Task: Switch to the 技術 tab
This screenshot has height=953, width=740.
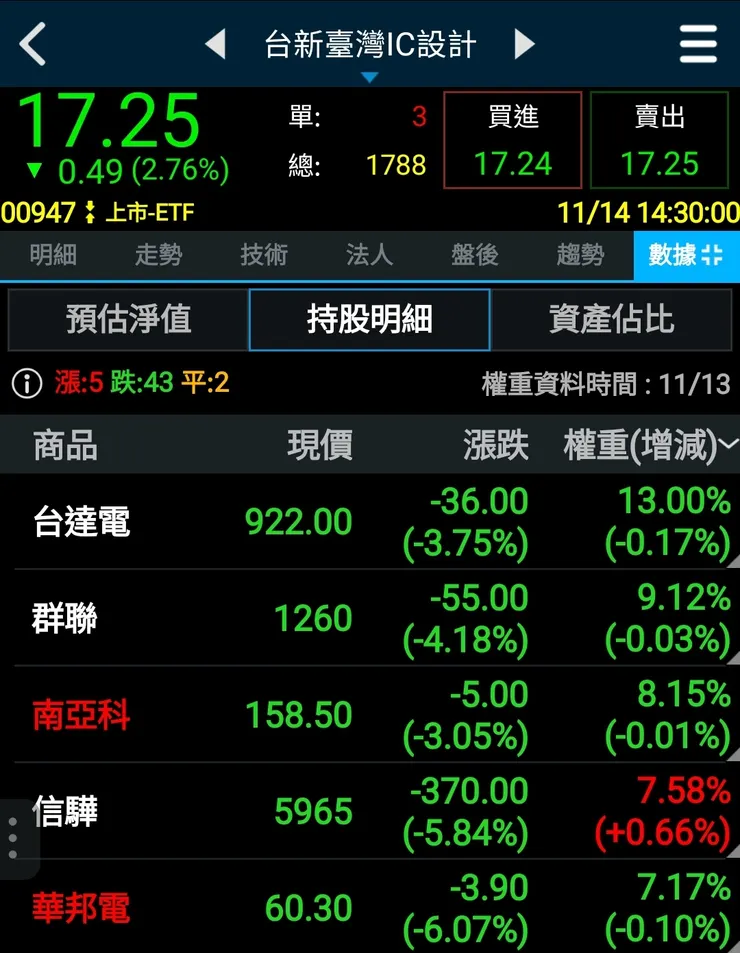Action: pos(263,255)
